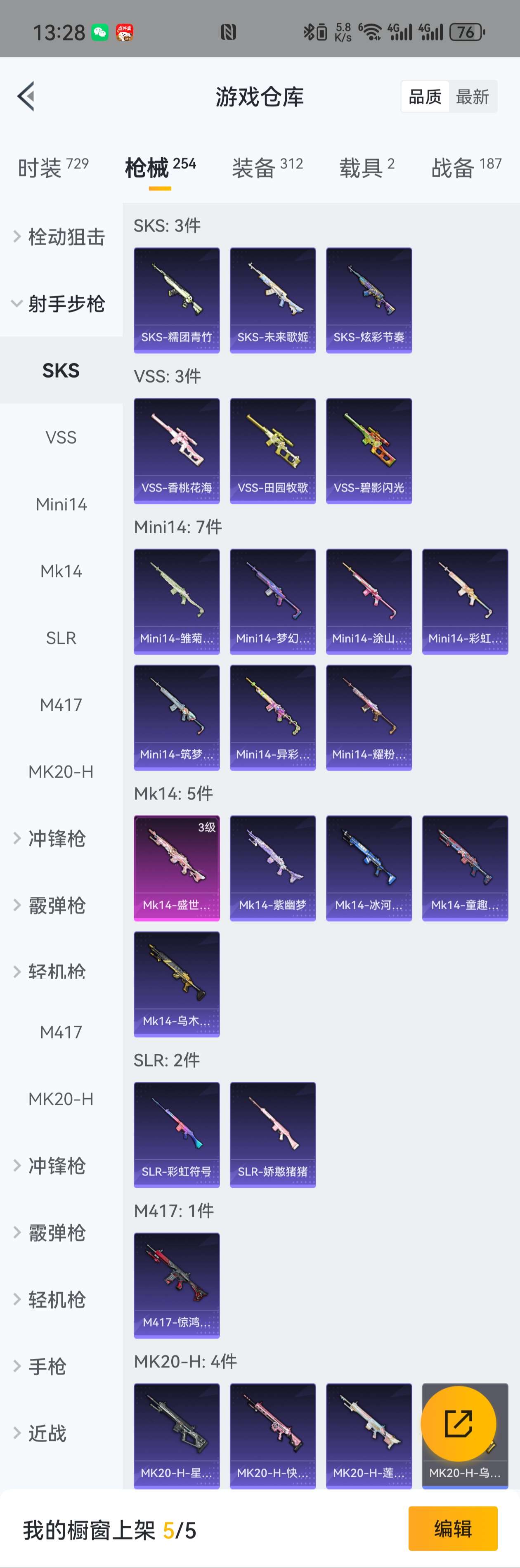Open SKS-糯团青竹 skin

[177, 300]
